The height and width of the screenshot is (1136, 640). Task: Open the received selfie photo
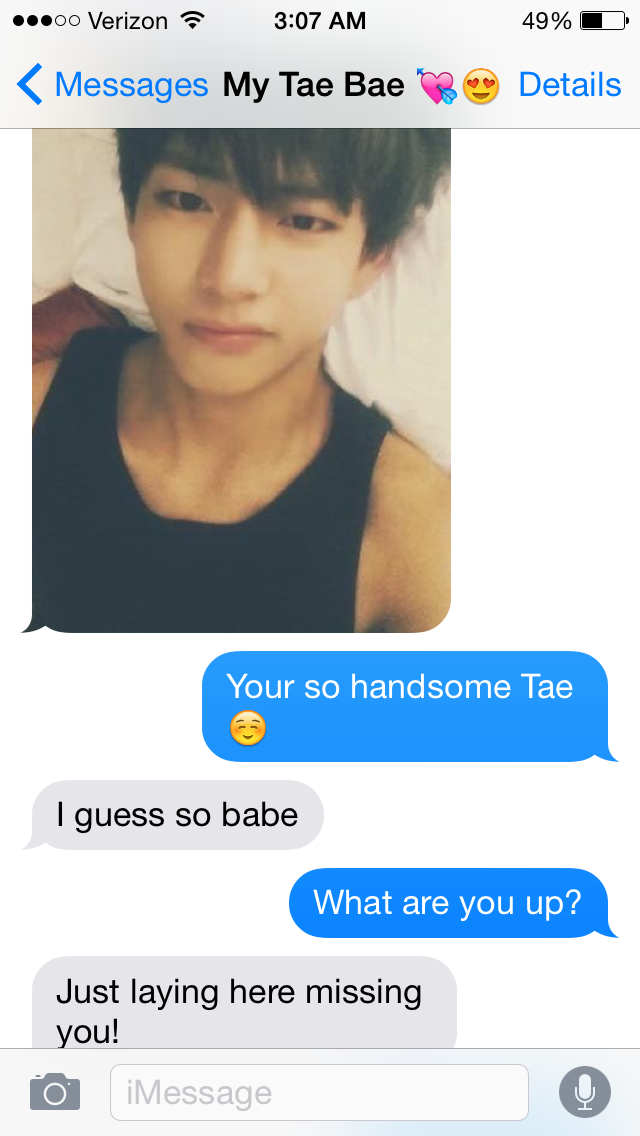241,380
